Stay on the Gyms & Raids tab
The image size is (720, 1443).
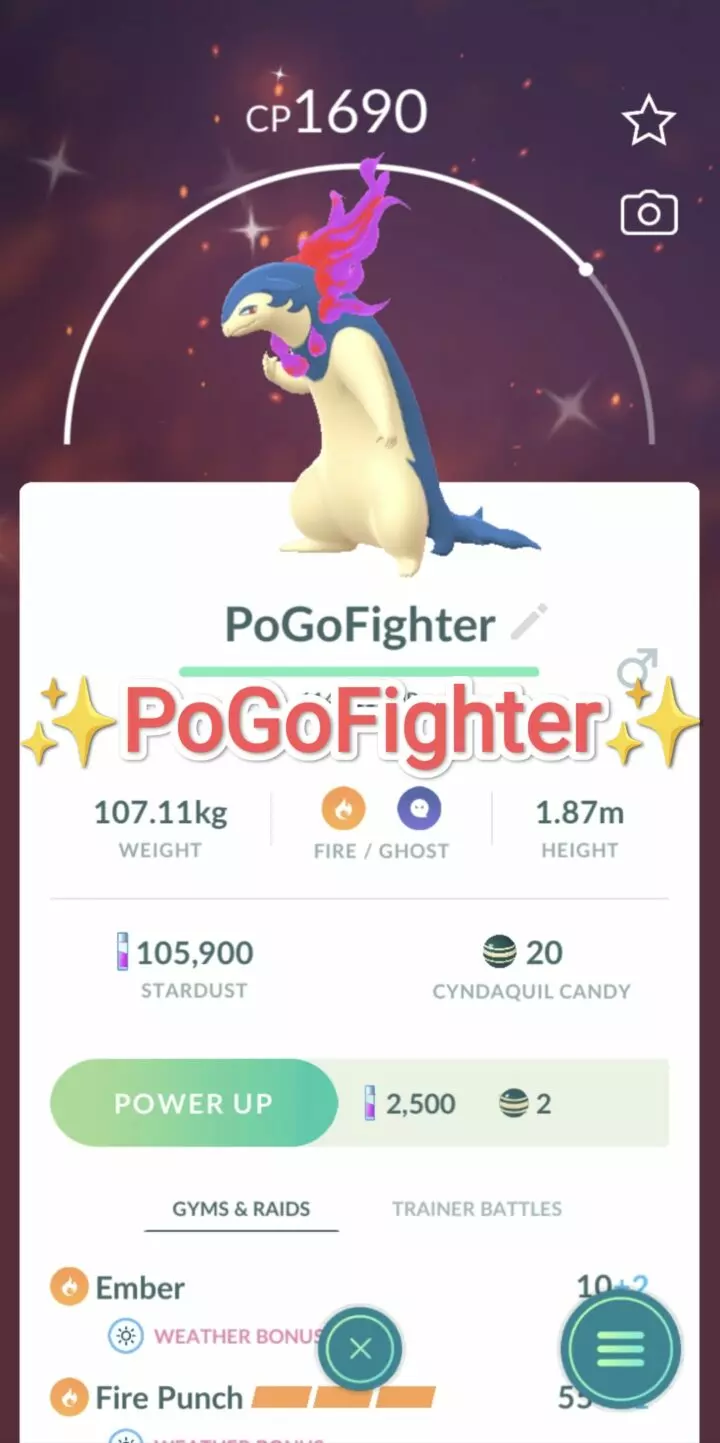click(x=240, y=1208)
